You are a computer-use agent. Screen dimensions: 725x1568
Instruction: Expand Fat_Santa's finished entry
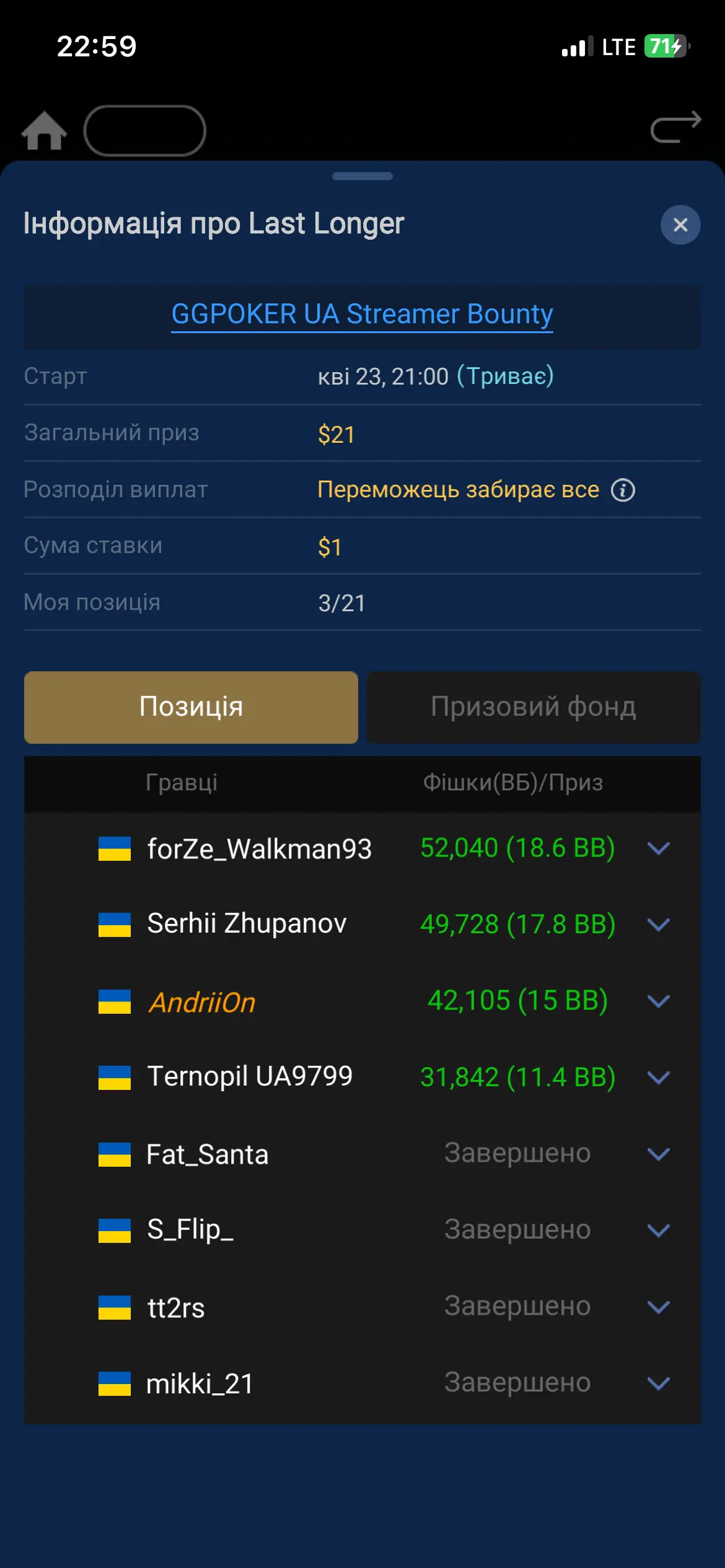click(658, 1154)
